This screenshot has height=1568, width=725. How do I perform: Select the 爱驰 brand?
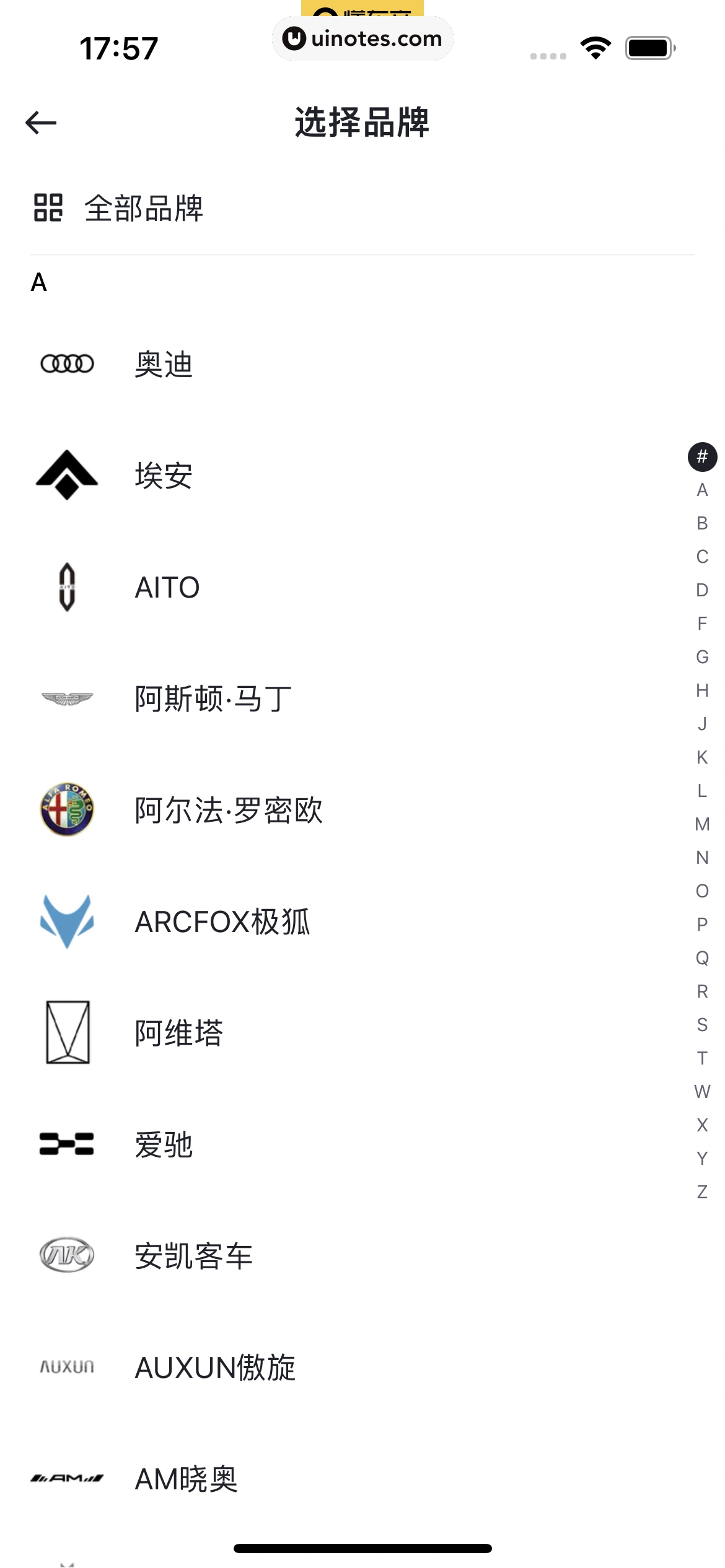pyautogui.click(x=164, y=1144)
